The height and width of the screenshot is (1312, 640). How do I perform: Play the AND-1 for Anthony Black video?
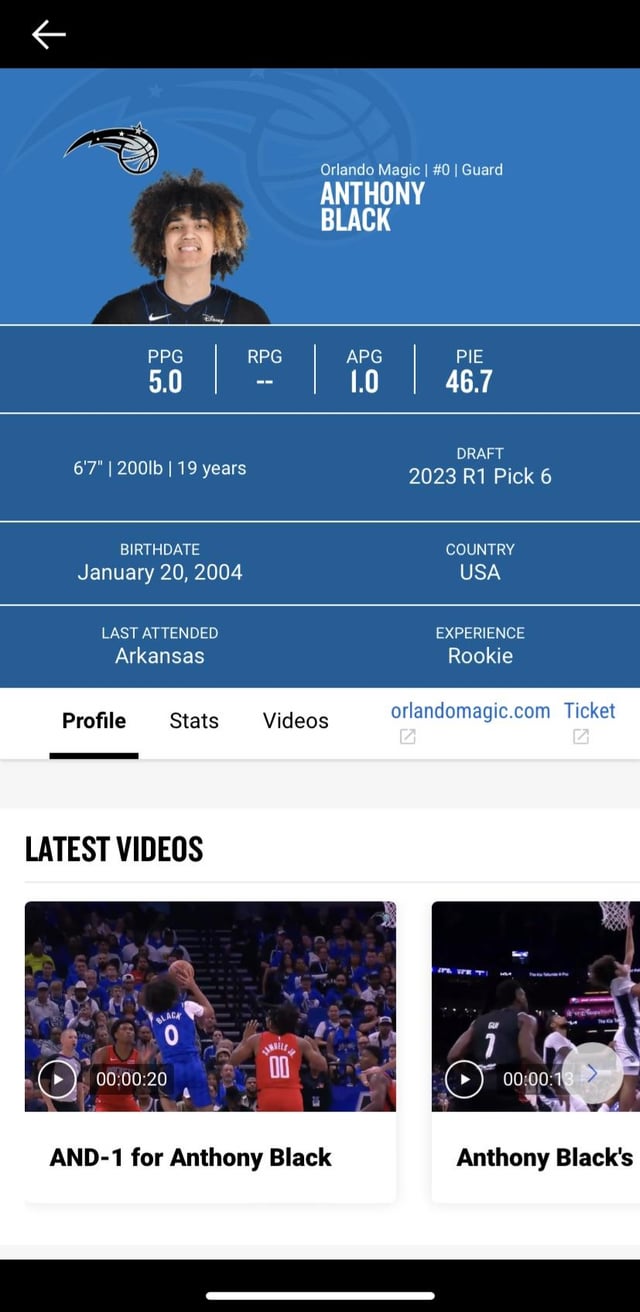pyautogui.click(x=57, y=1079)
